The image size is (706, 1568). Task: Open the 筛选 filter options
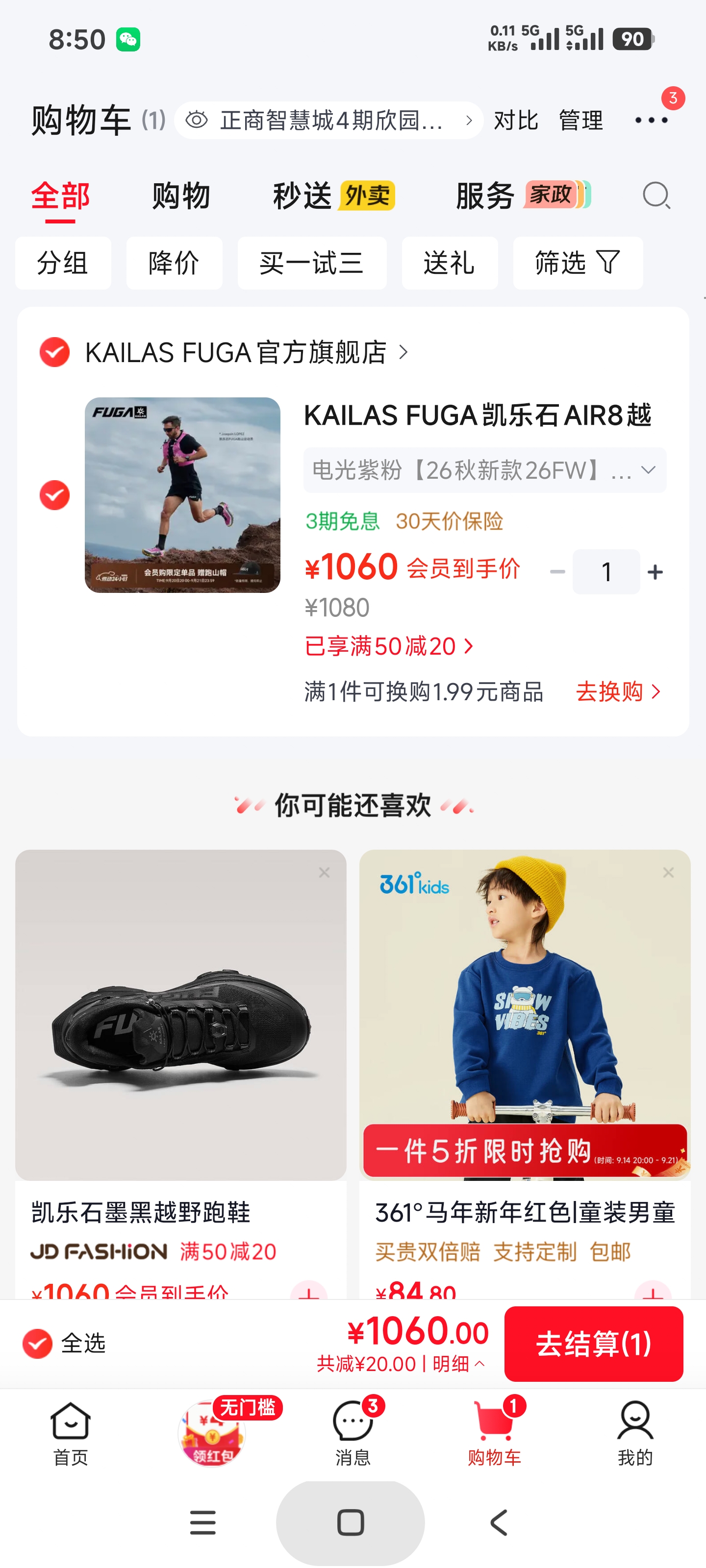tap(578, 263)
